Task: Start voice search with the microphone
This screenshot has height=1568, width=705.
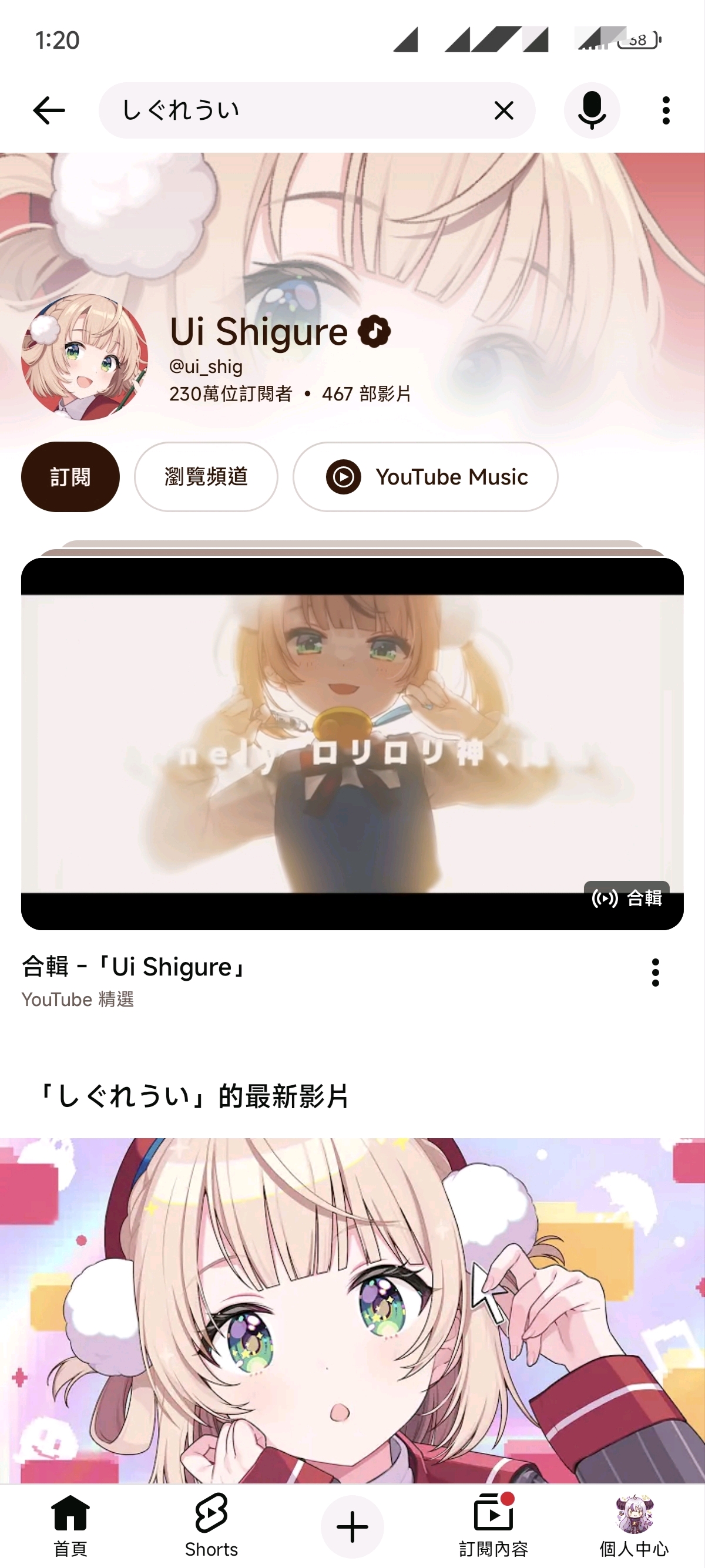Action: [x=592, y=110]
